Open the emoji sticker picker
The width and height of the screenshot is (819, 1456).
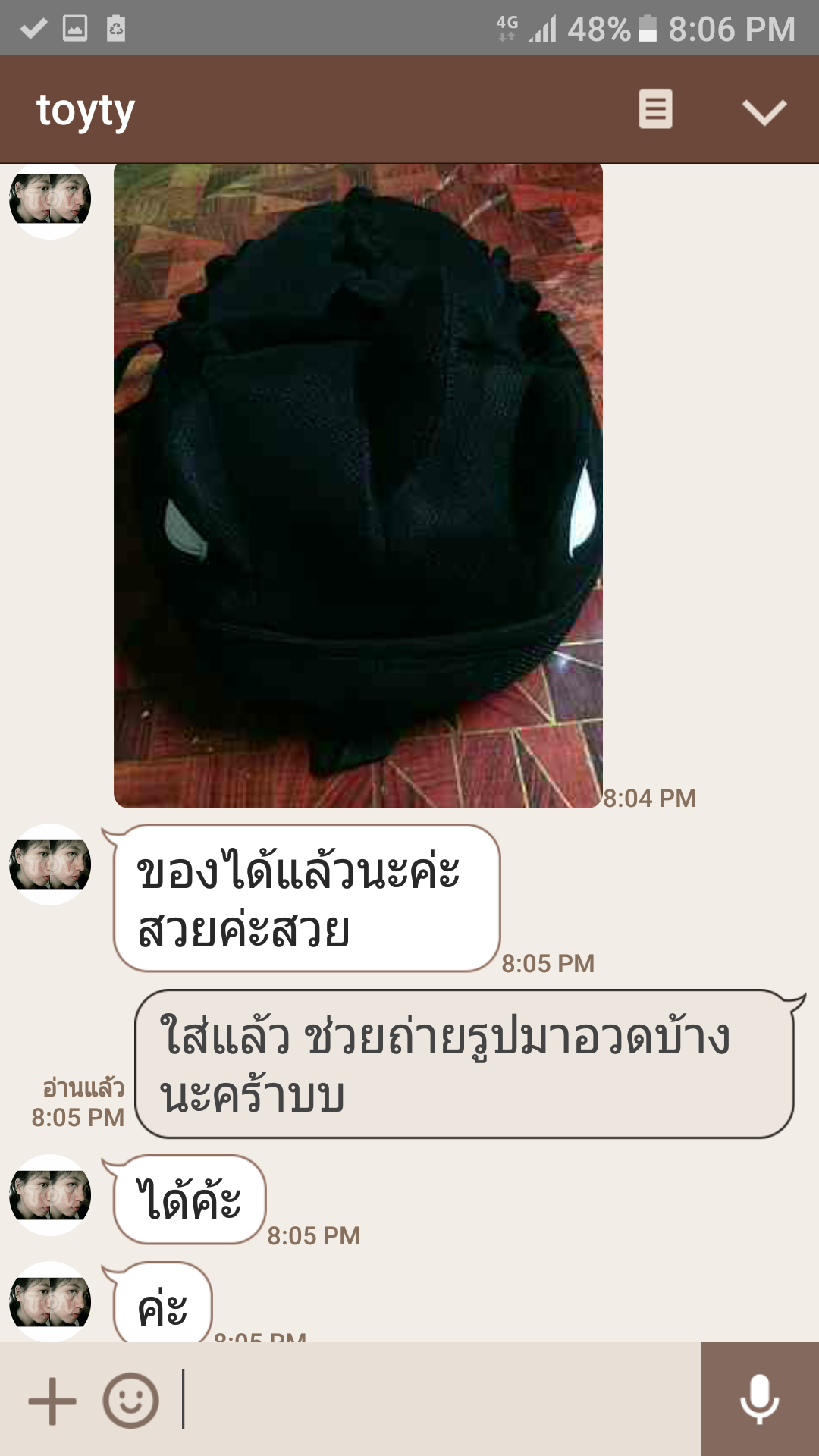[131, 1401]
